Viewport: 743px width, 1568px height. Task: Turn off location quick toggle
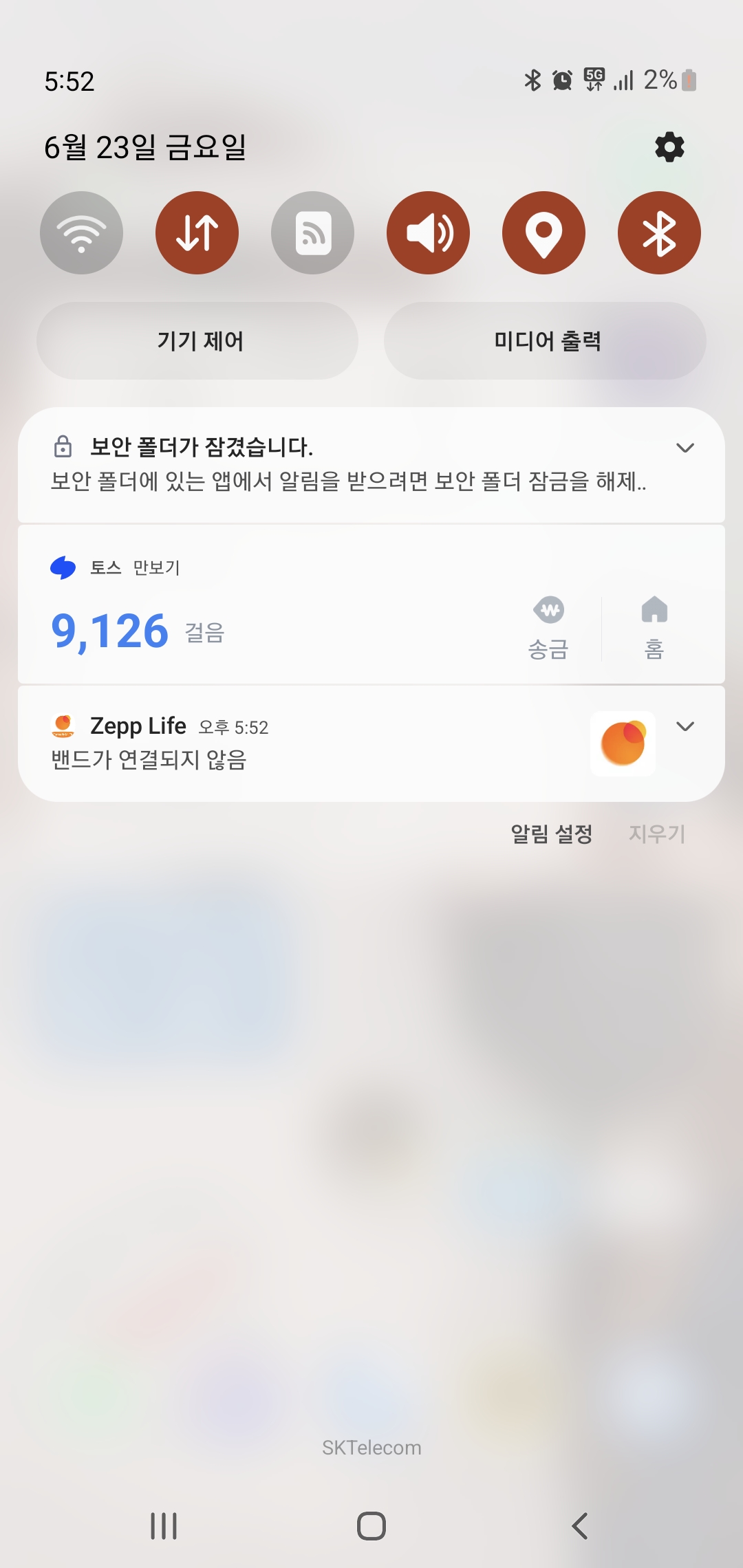coord(543,233)
